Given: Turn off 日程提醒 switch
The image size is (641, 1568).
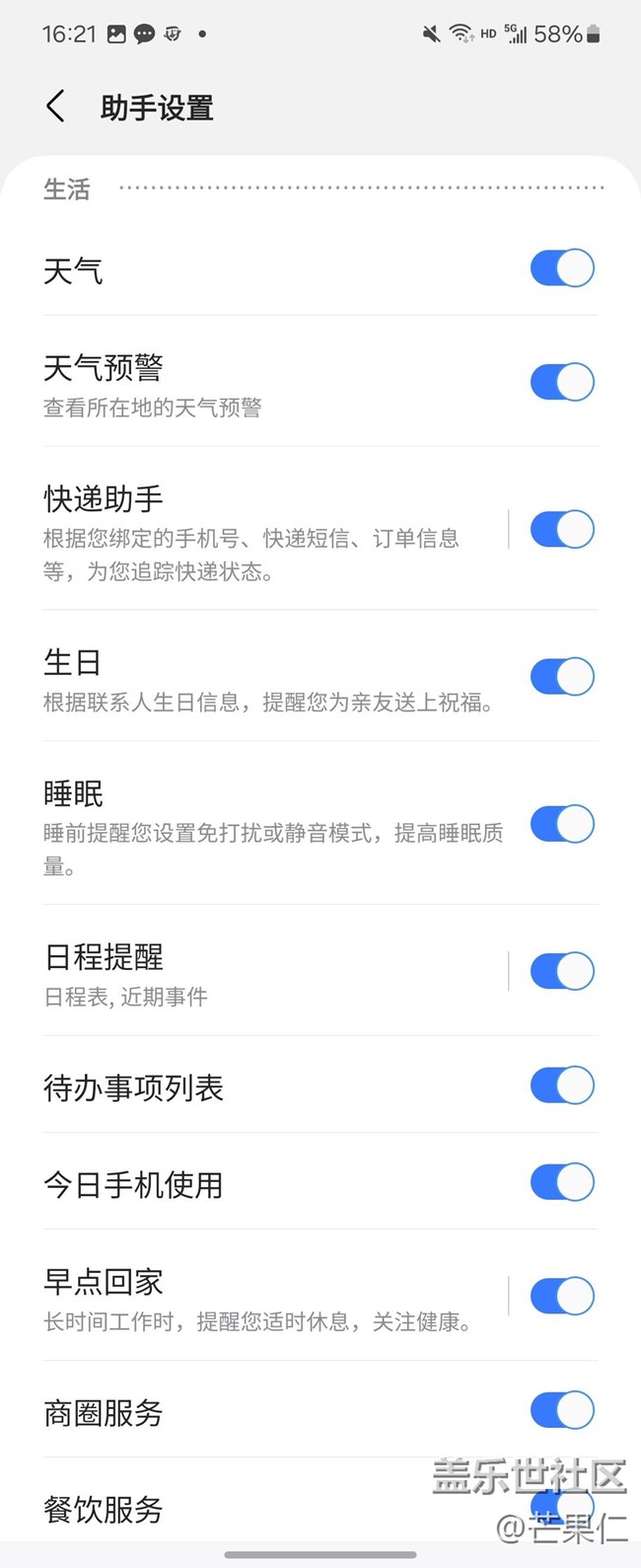Looking at the screenshot, I should click(x=562, y=972).
